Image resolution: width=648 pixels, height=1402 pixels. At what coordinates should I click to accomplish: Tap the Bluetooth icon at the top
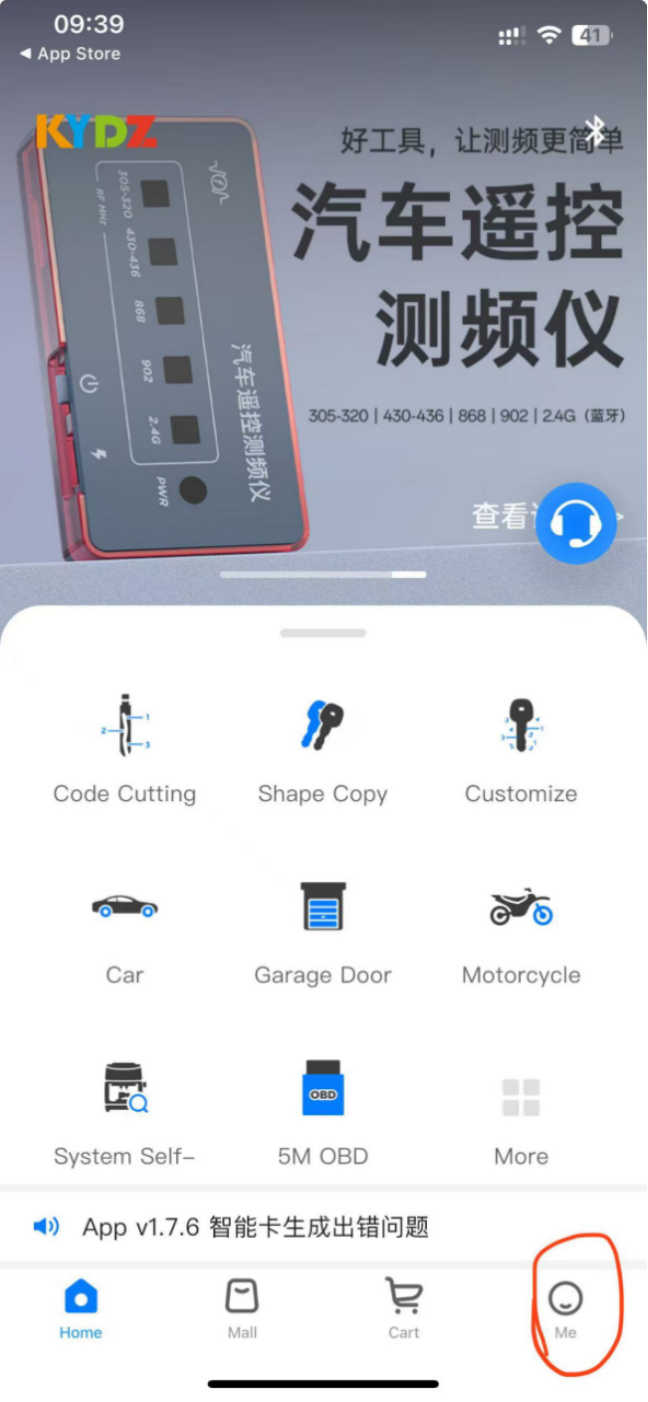point(596,129)
